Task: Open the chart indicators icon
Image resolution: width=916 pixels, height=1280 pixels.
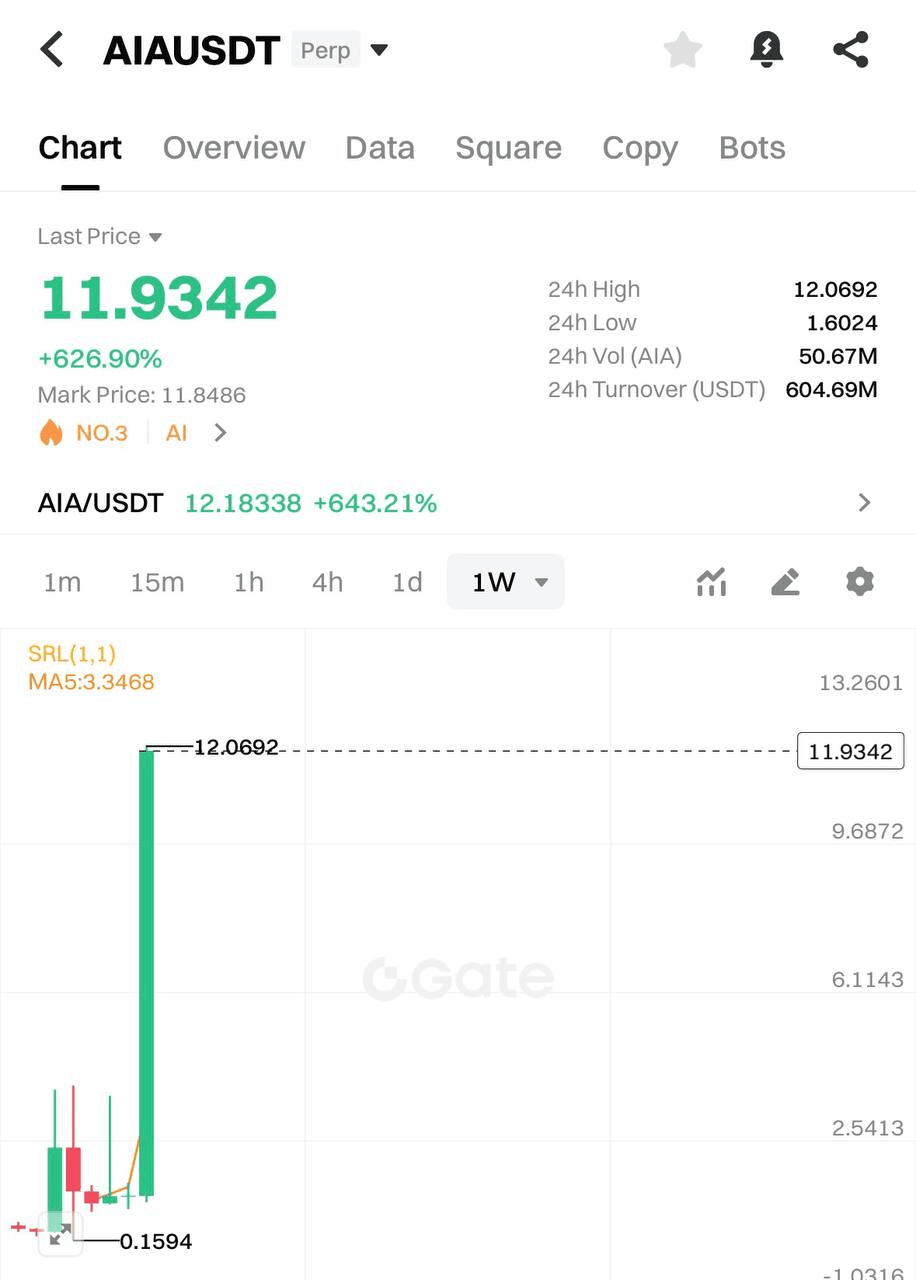Action: [x=711, y=582]
